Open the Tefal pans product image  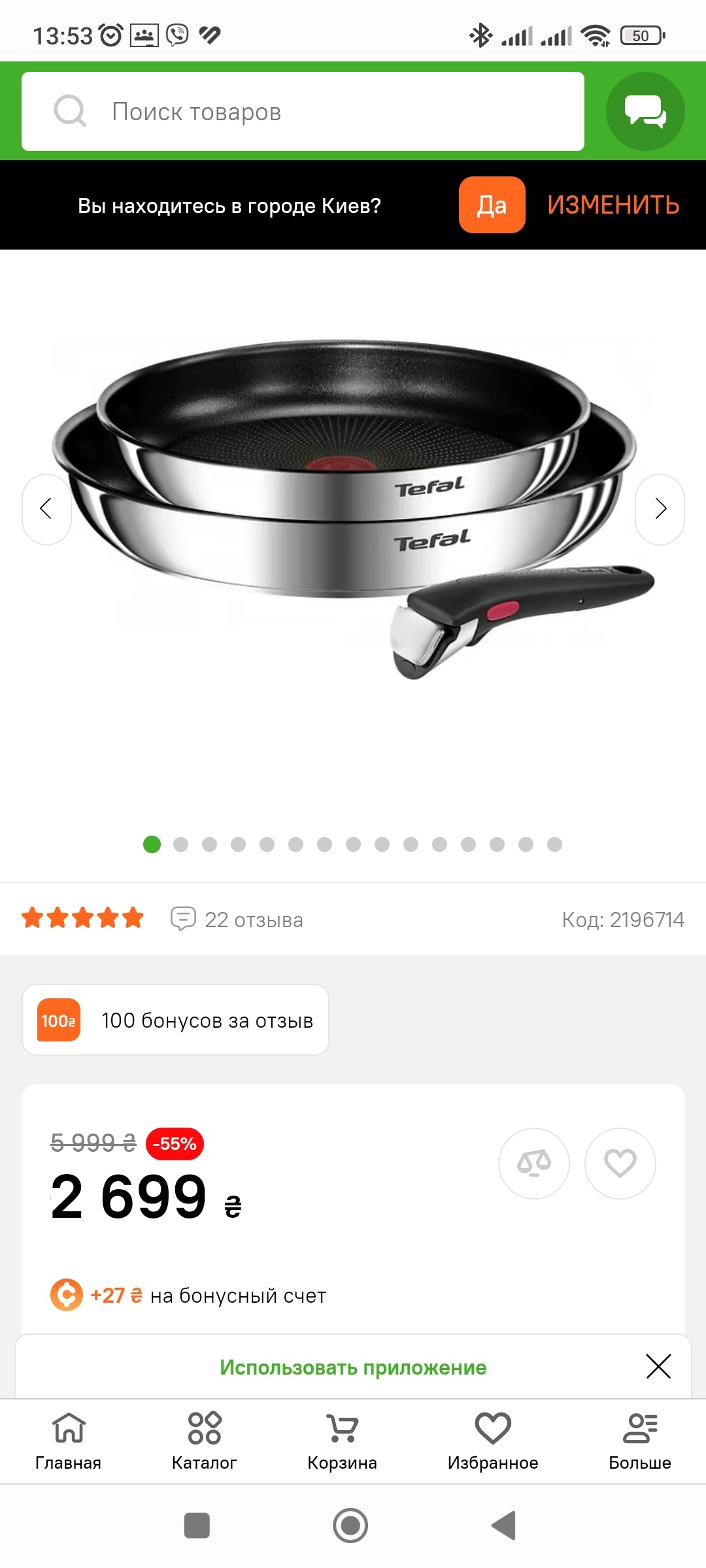[353, 510]
